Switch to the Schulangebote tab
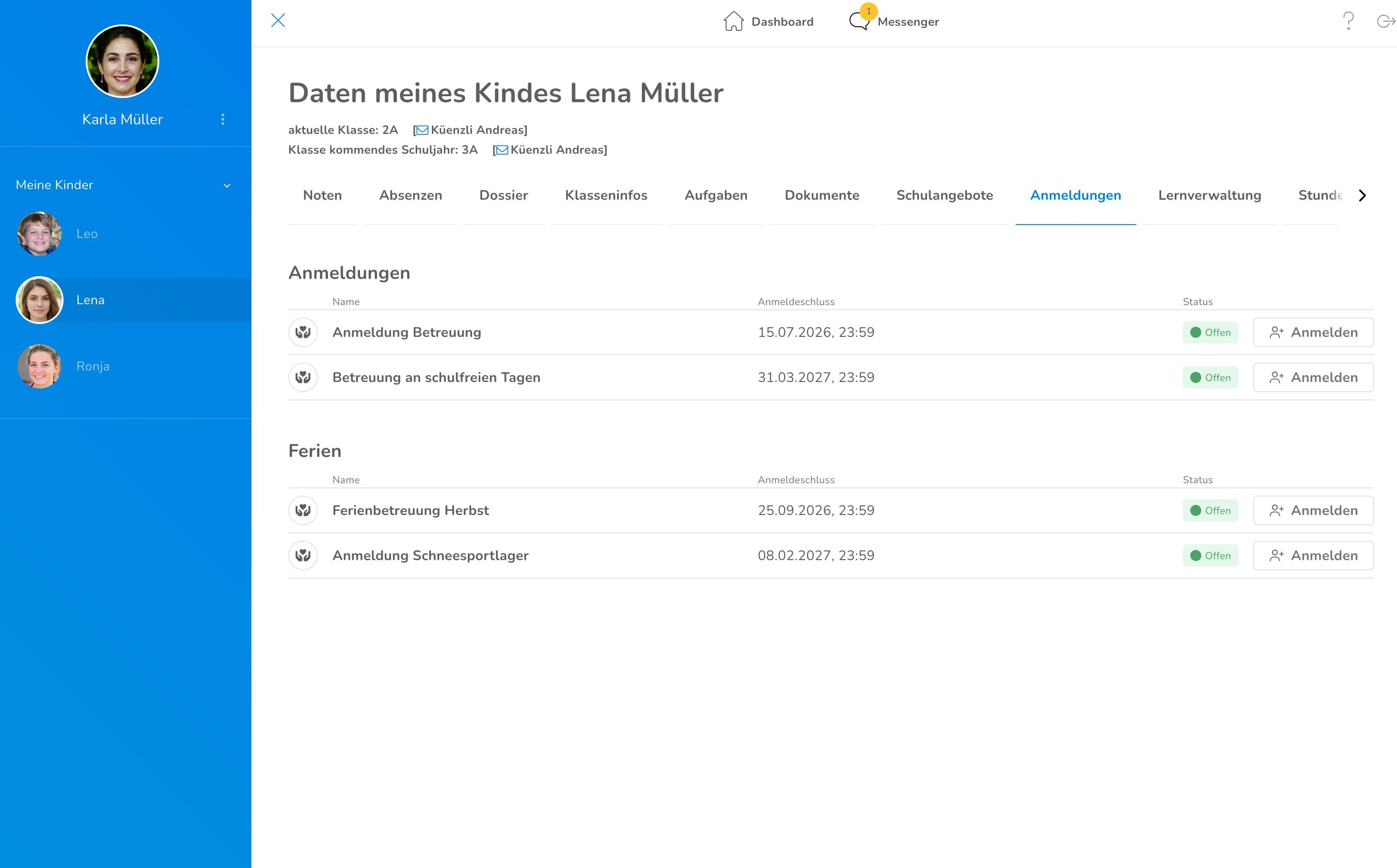Image resolution: width=1397 pixels, height=868 pixels. [944, 195]
